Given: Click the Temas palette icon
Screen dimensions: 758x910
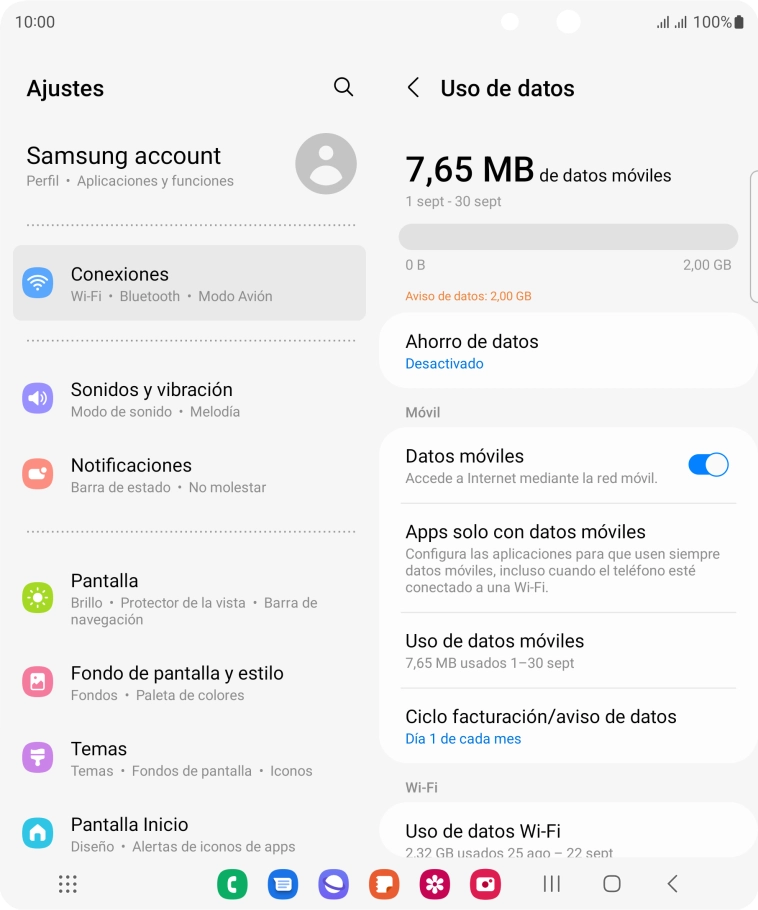Looking at the screenshot, I should point(38,757).
